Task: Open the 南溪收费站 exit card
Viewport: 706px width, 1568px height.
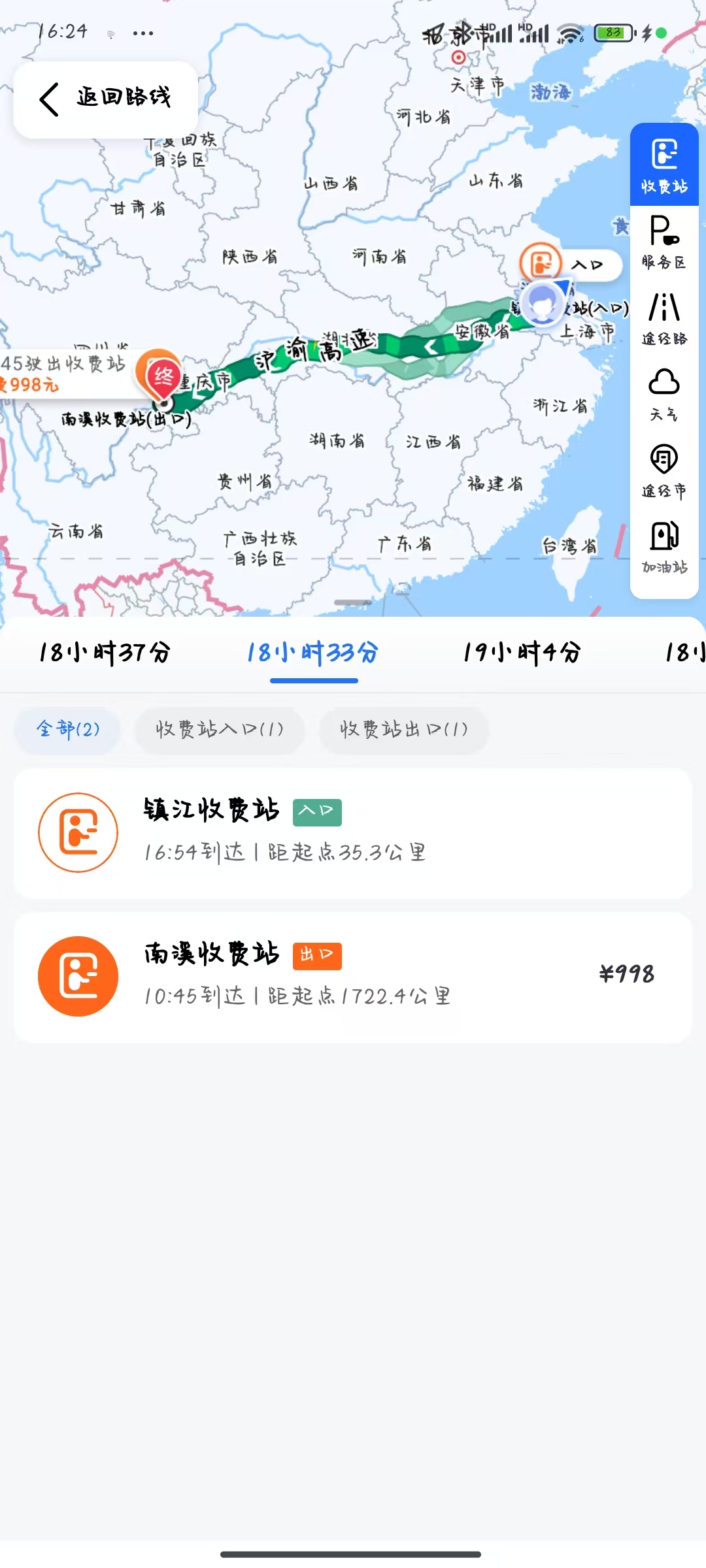Action: (x=353, y=977)
